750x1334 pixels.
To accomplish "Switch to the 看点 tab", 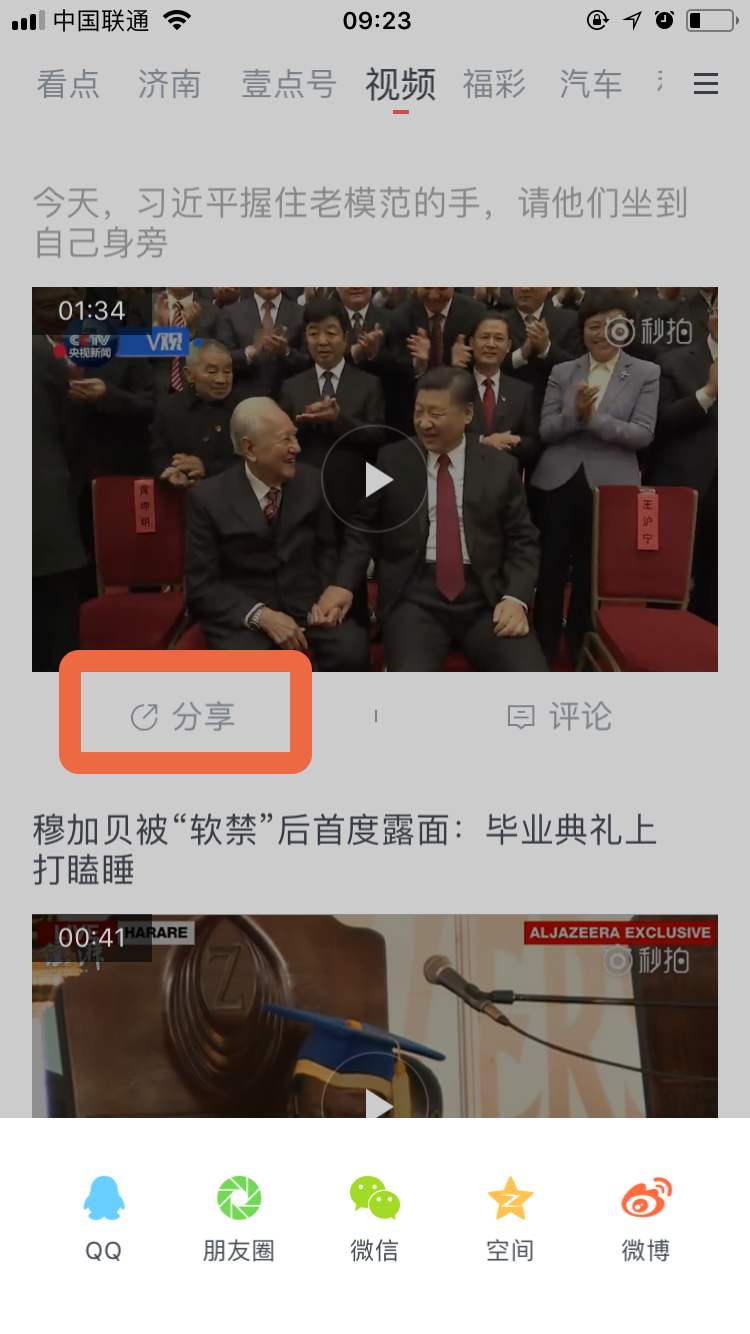I will pos(67,85).
